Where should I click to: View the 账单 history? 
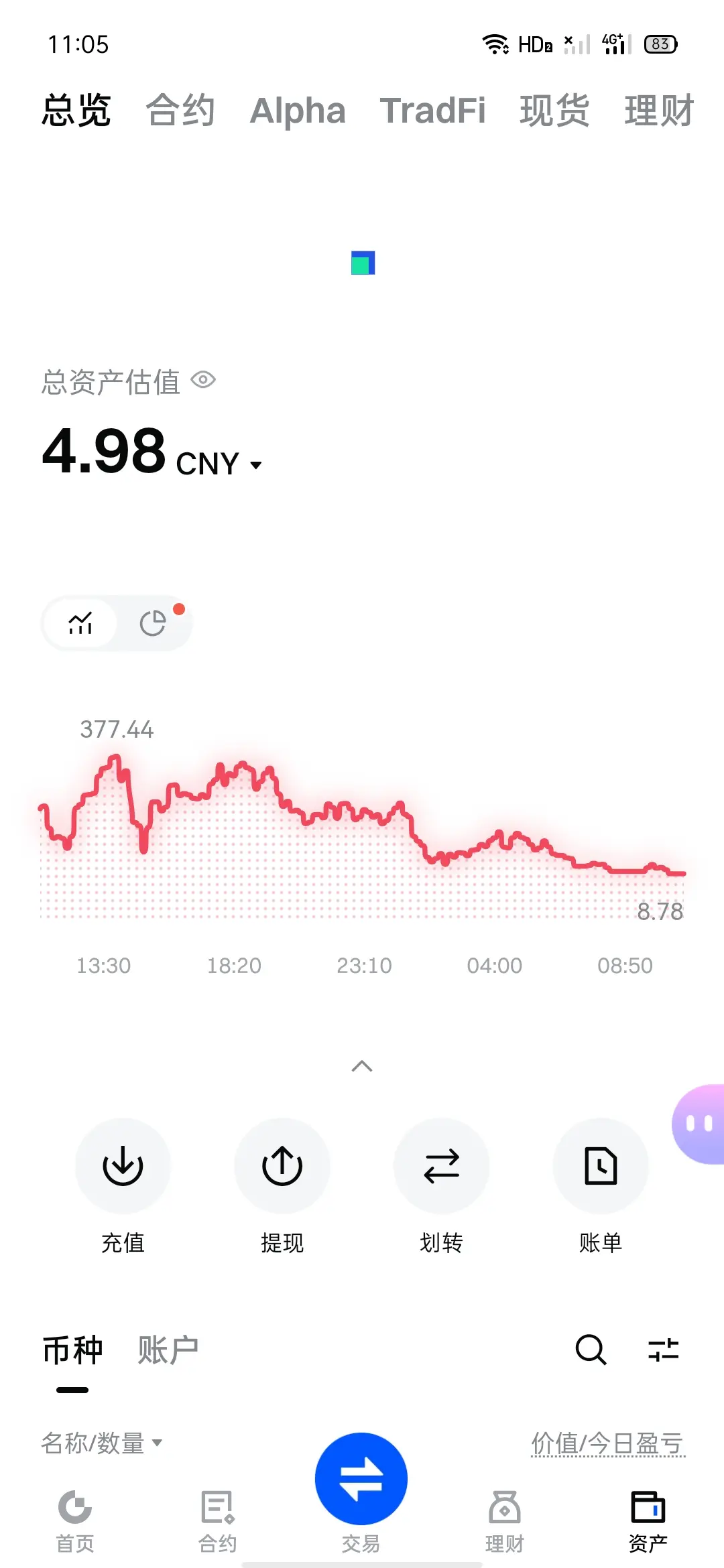(601, 1166)
